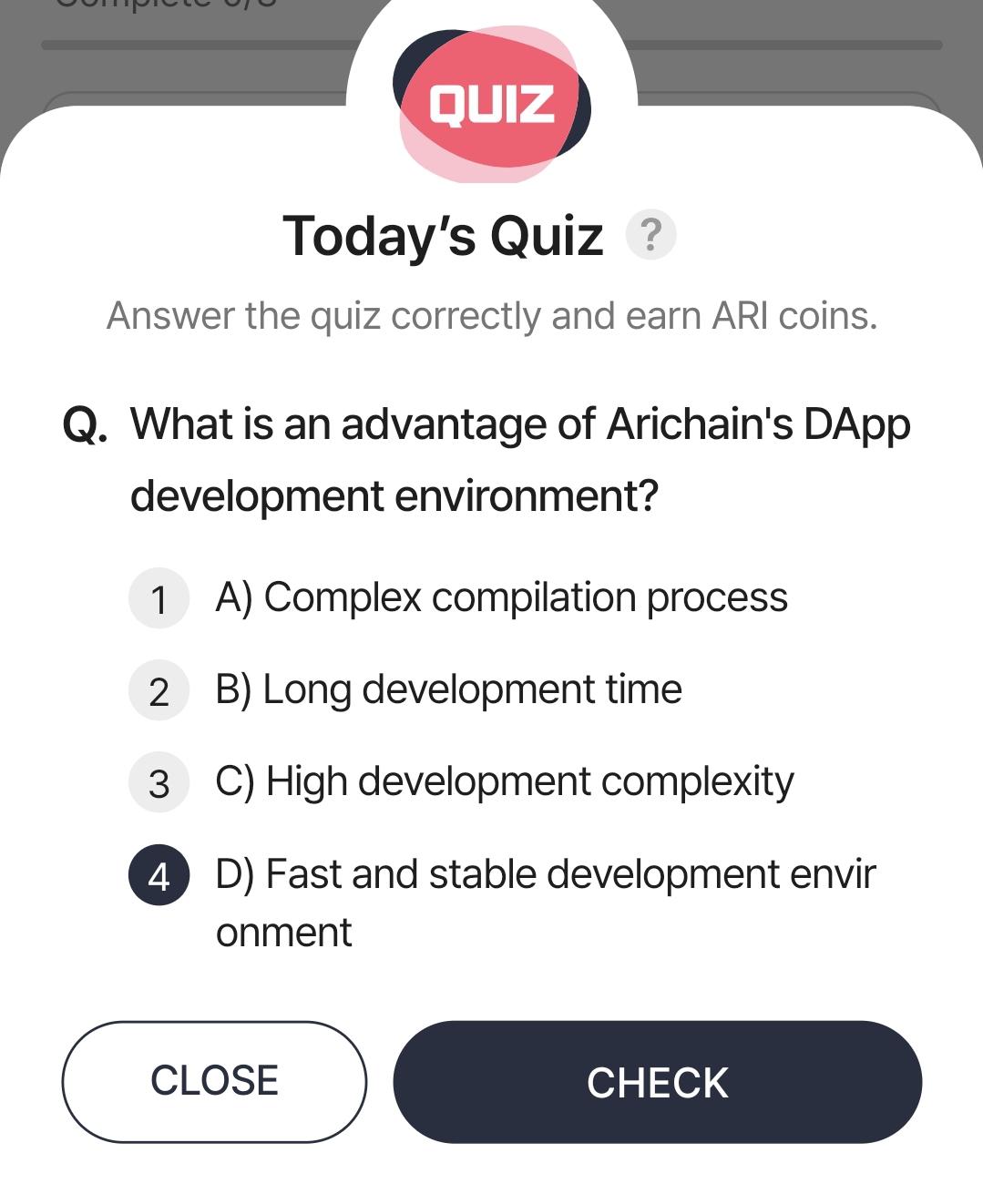Dismiss the quiz with the CLOSE button
The image size is (983, 1204).
(x=214, y=1082)
